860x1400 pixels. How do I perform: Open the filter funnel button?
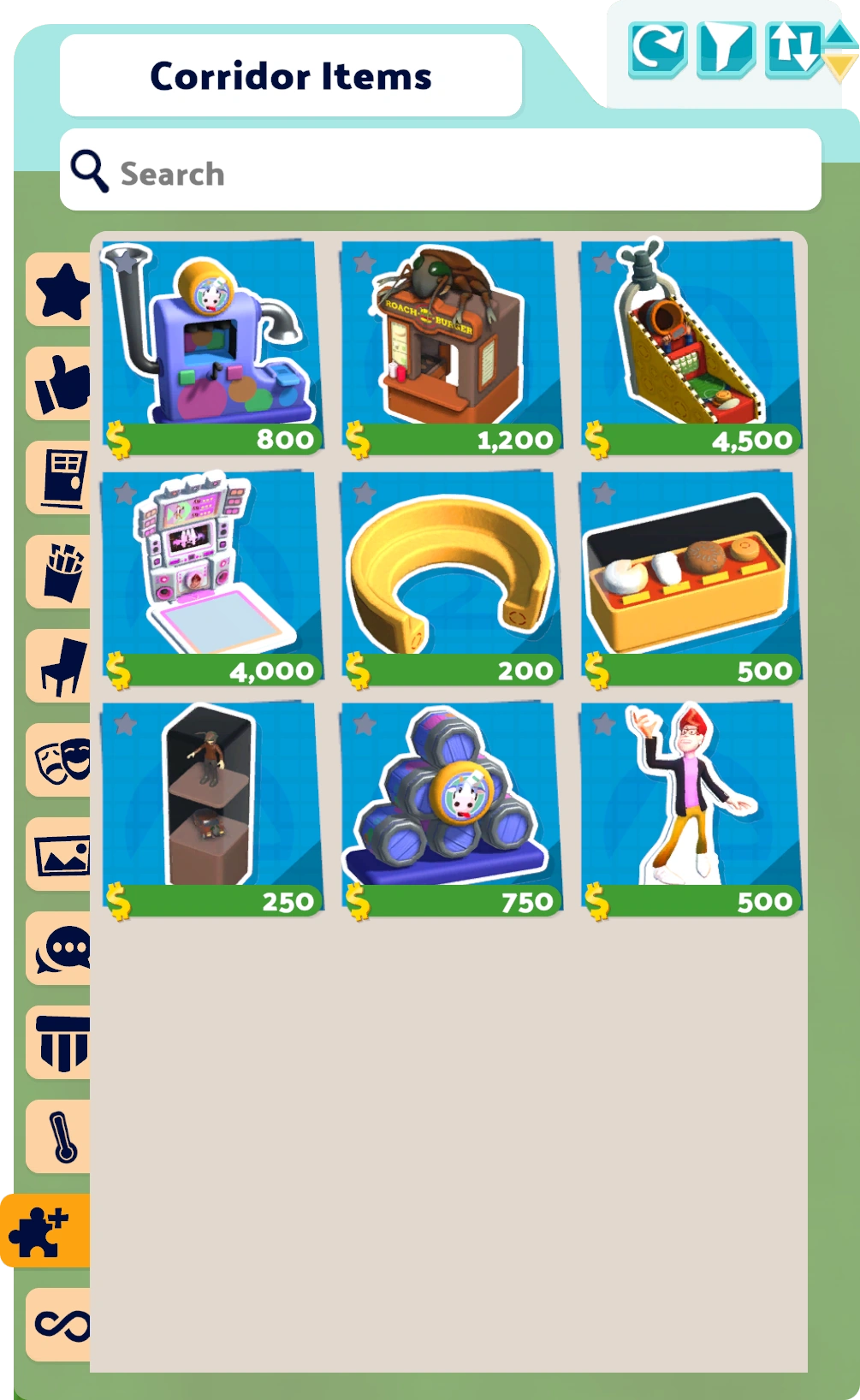726,50
